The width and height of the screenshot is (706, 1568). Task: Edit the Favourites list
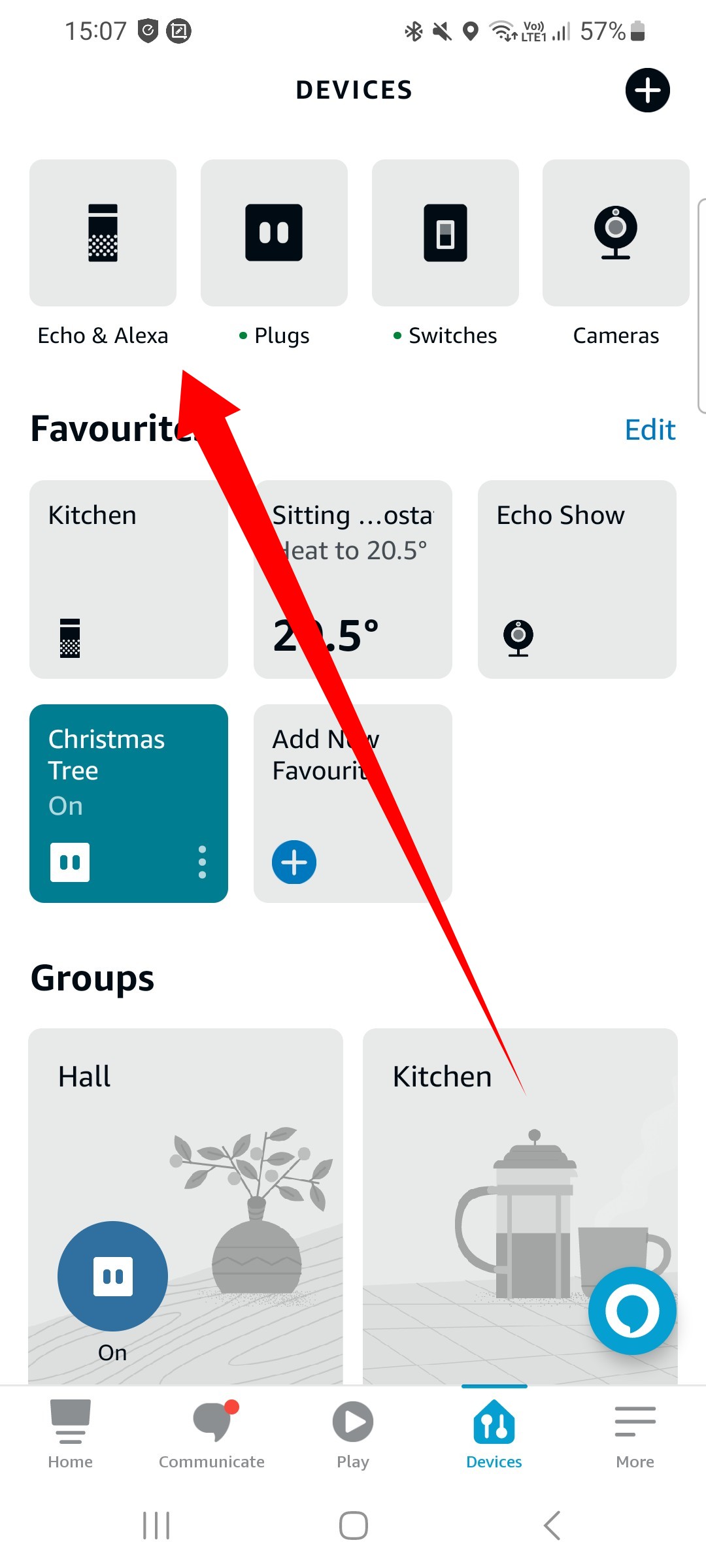click(x=650, y=430)
